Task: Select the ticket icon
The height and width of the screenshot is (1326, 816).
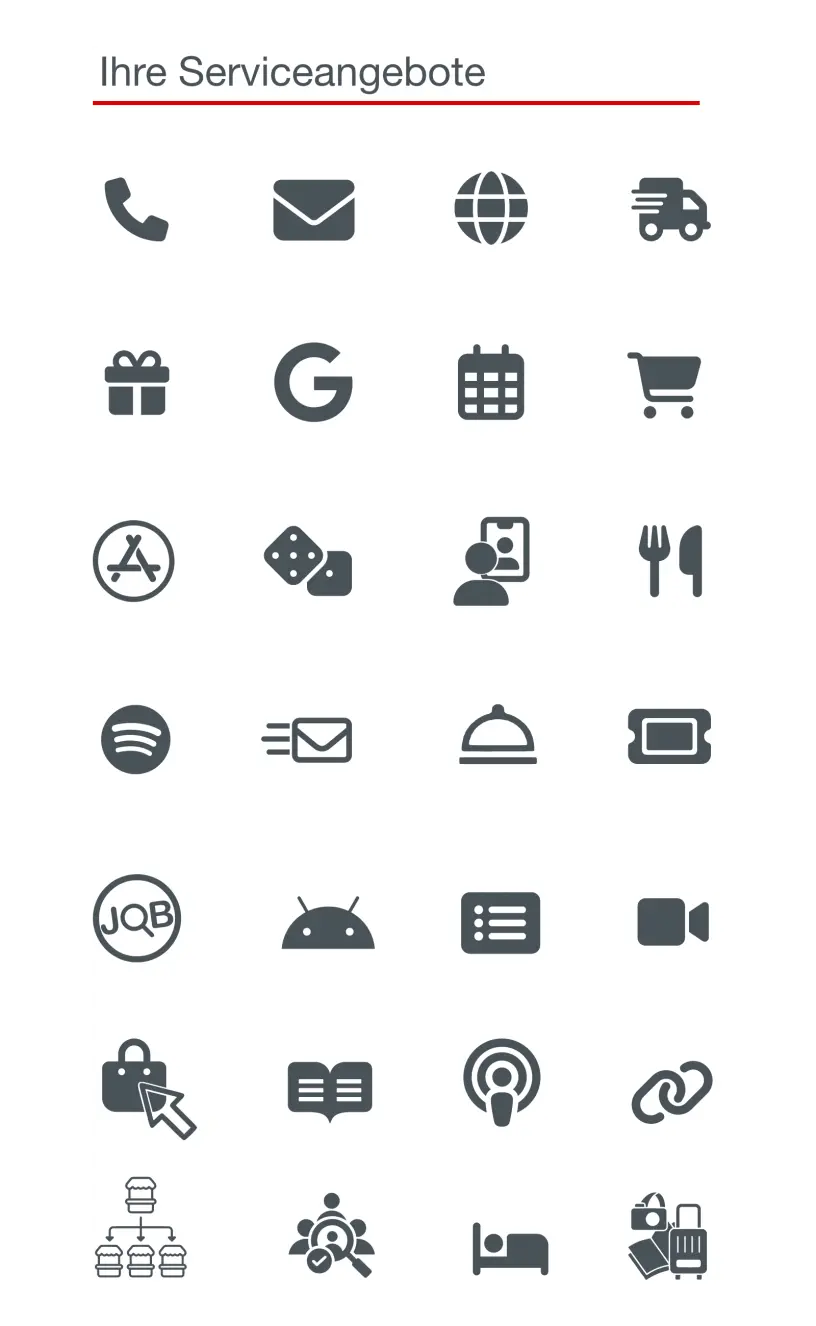Action: [x=669, y=737]
